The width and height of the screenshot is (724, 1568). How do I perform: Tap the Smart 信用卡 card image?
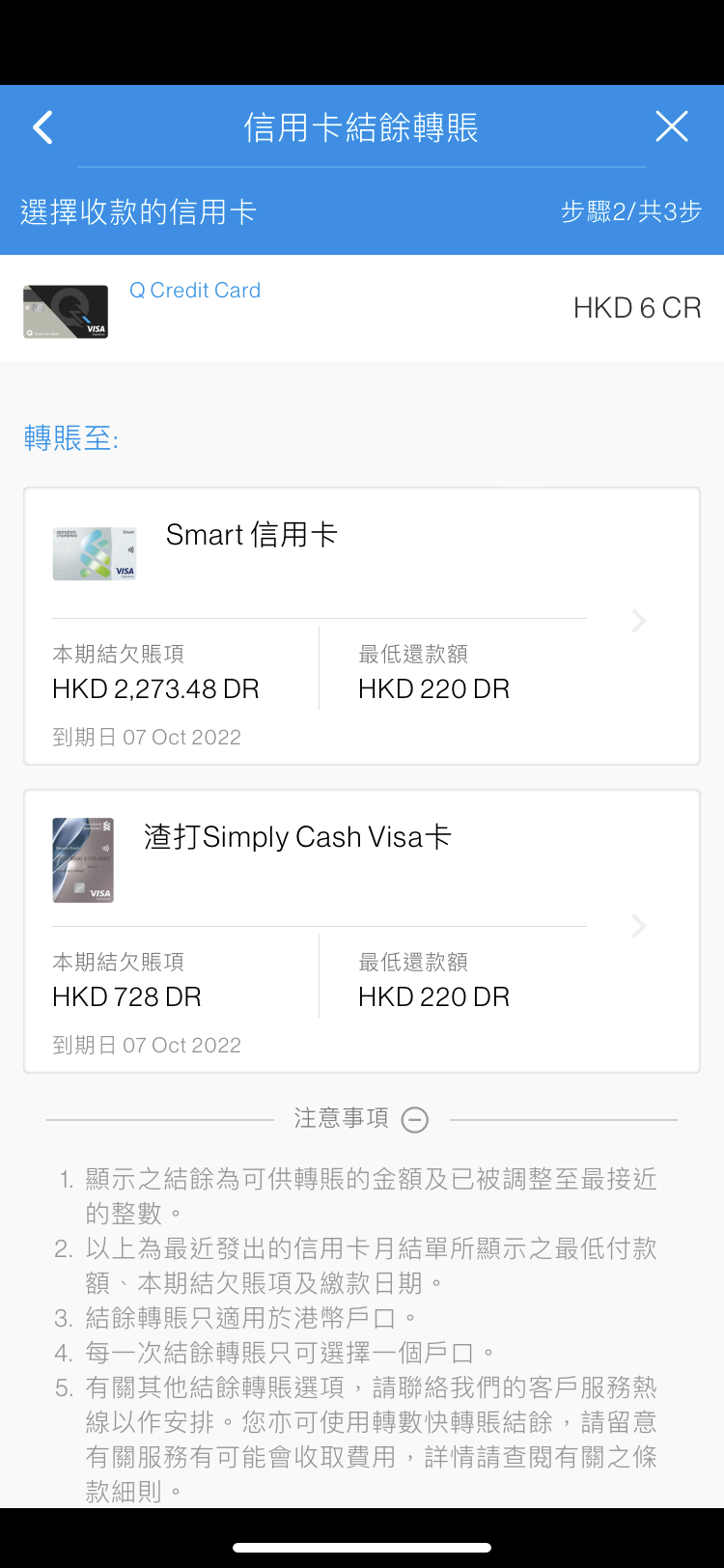pos(94,553)
